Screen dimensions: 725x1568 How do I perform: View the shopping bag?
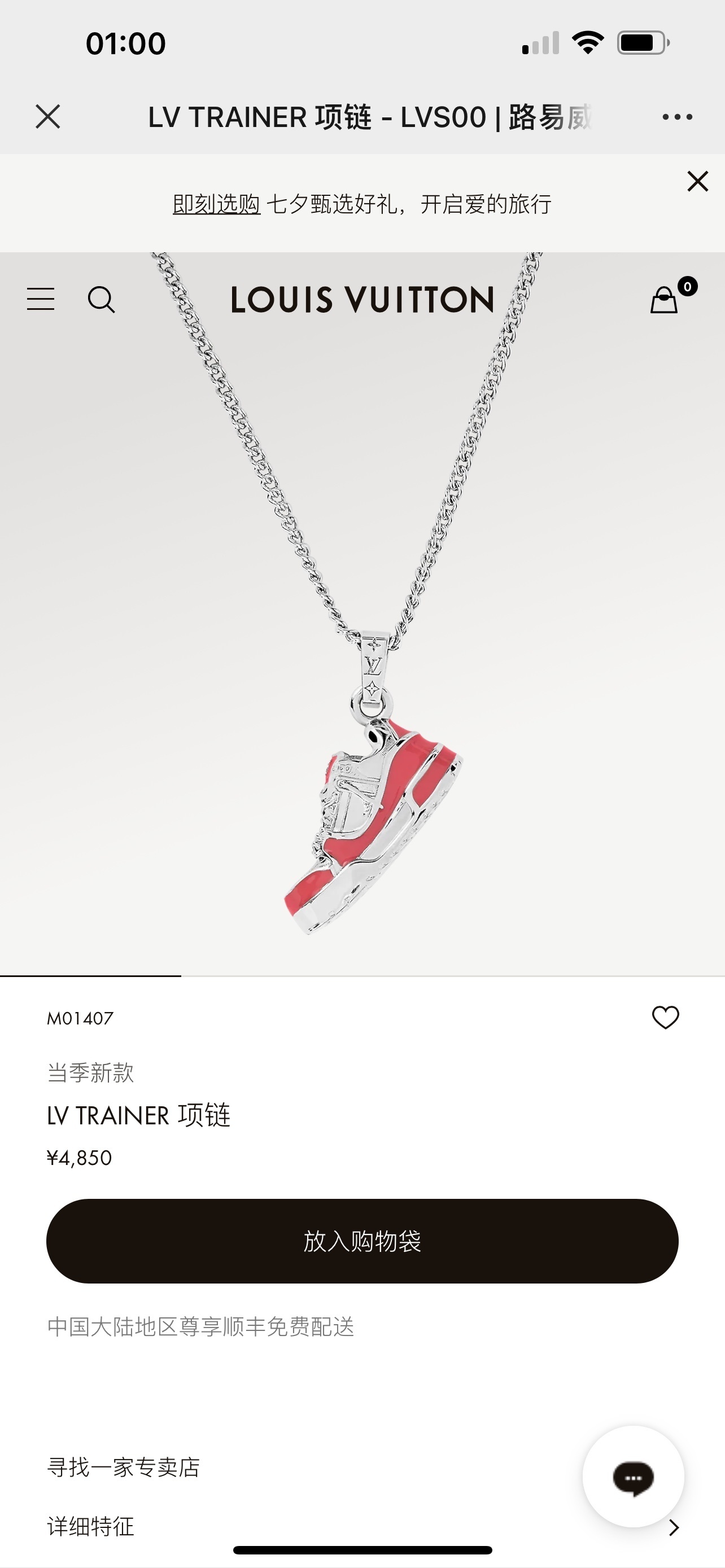point(665,300)
